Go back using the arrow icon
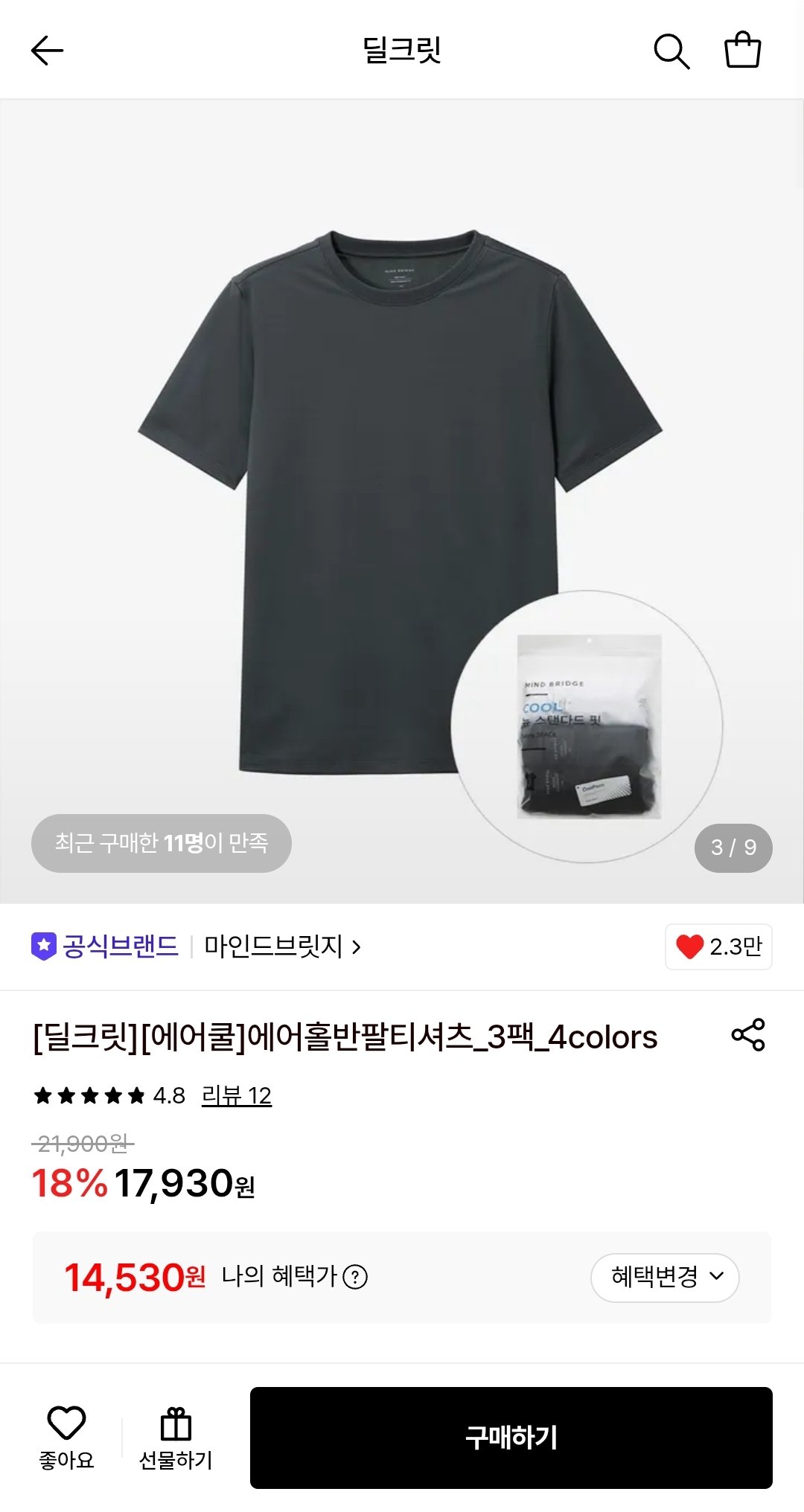804x1512 pixels. [x=47, y=51]
